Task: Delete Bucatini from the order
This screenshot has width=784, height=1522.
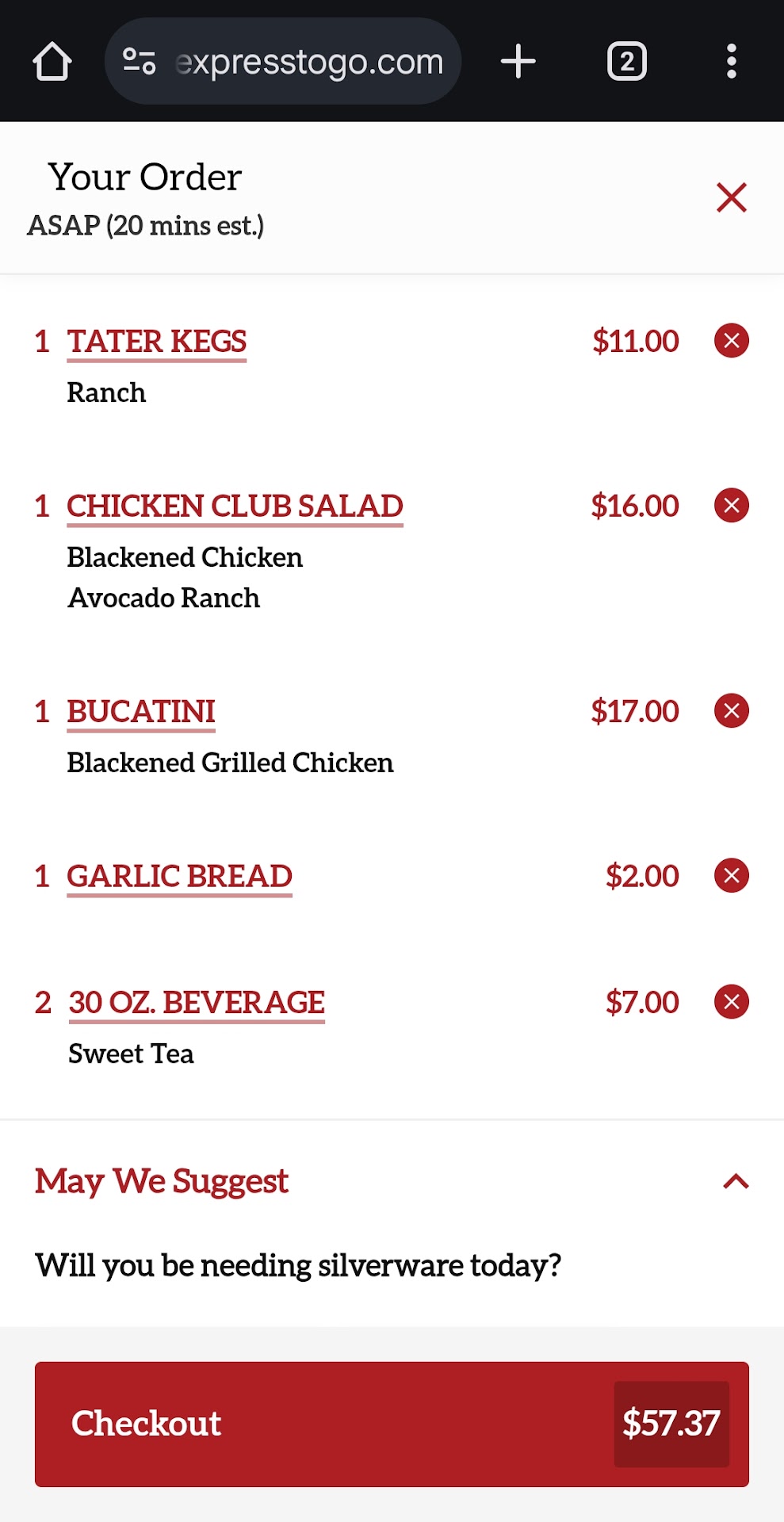Action: (731, 711)
